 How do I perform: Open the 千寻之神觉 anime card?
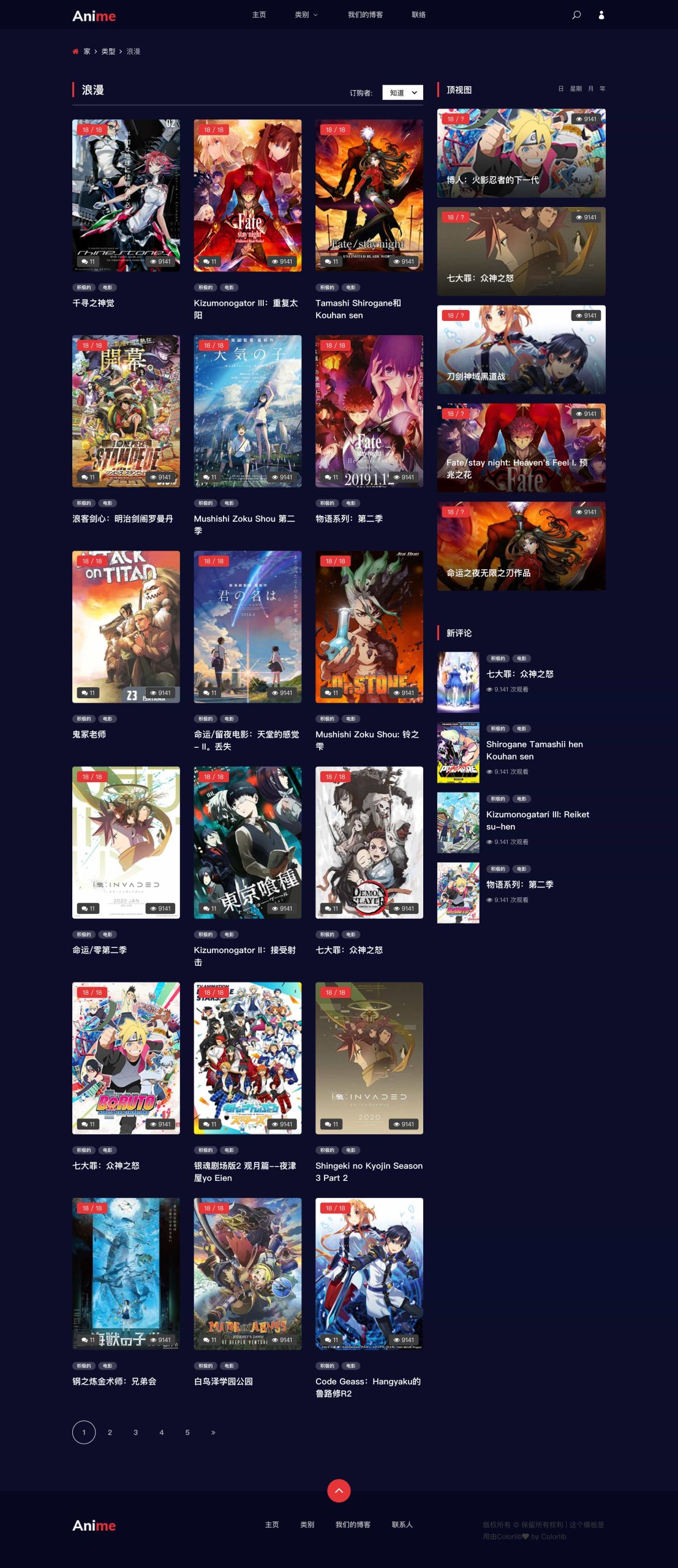pos(126,195)
